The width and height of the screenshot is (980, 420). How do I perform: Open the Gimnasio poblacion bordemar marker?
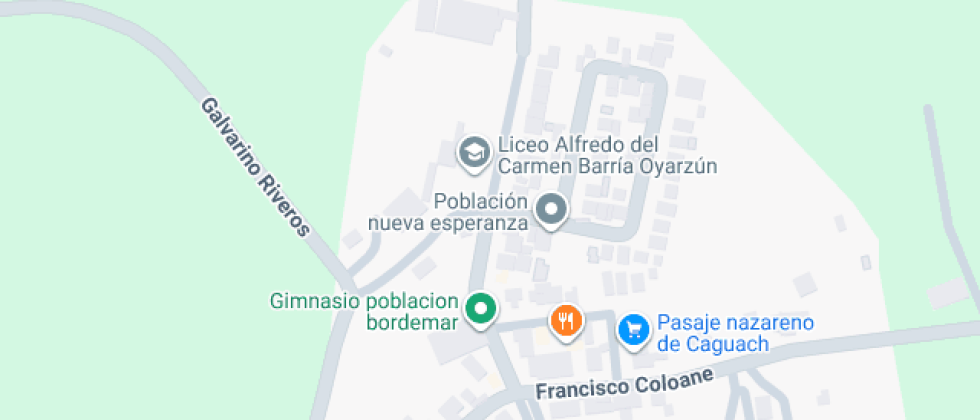point(483,309)
